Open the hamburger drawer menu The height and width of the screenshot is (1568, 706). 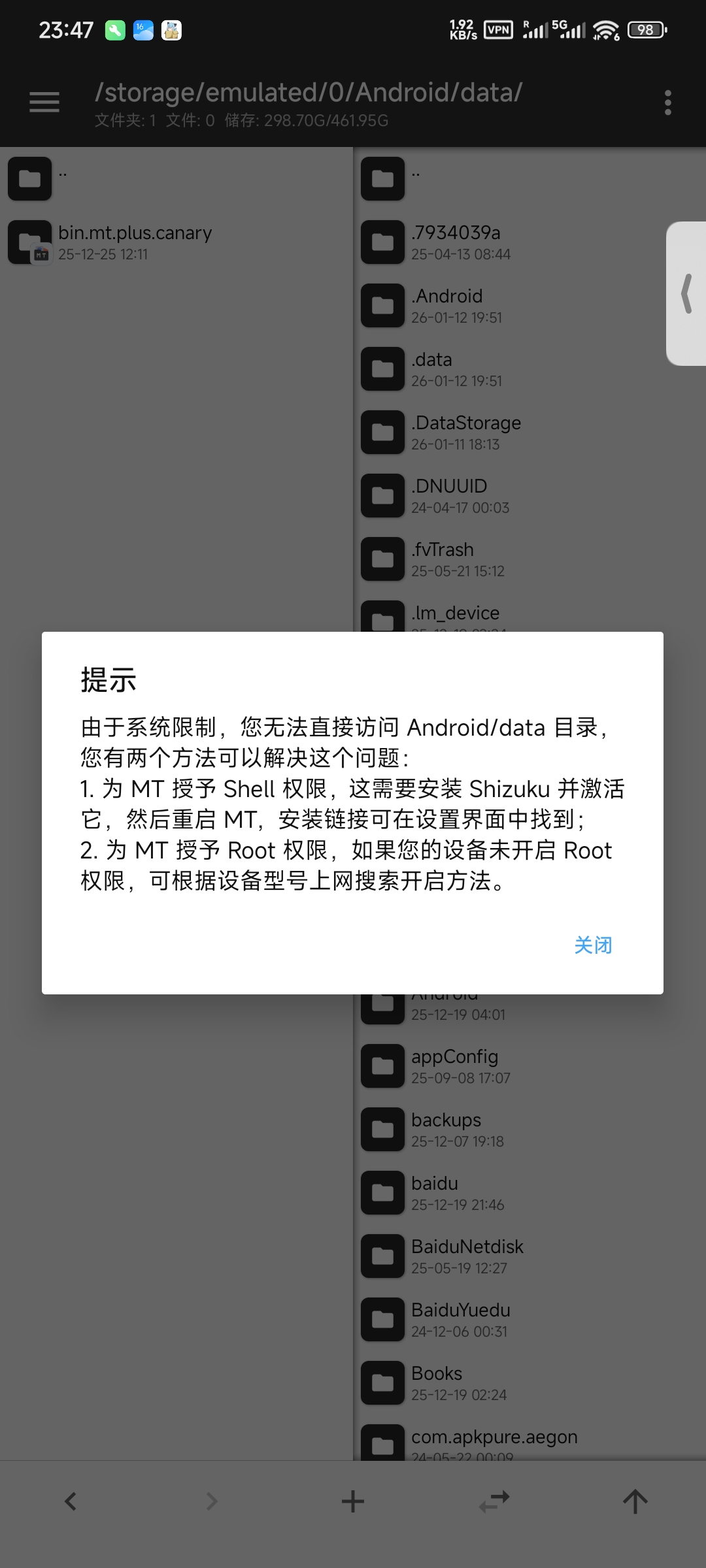point(44,102)
